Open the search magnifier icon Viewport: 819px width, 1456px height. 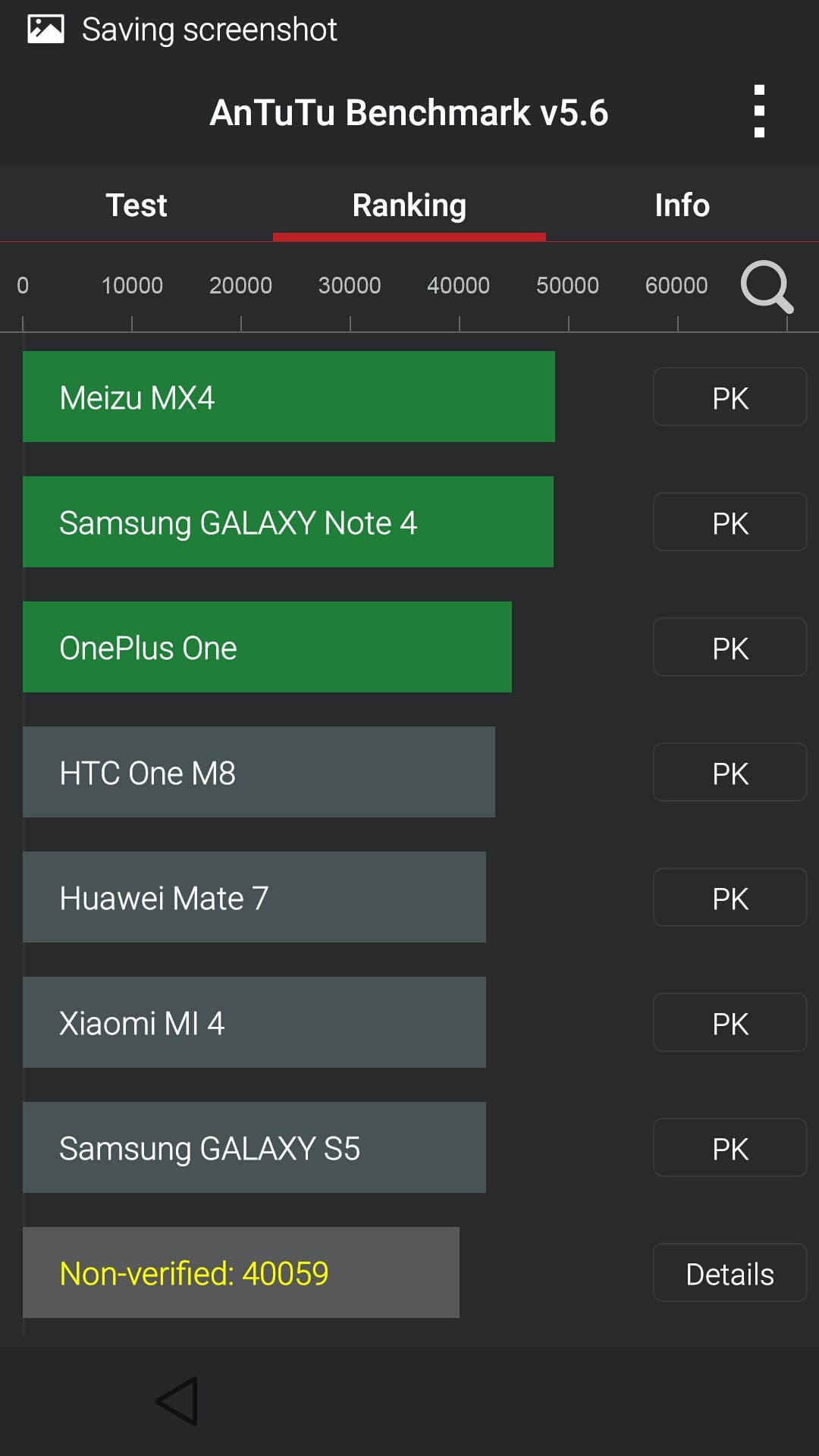tap(767, 287)
